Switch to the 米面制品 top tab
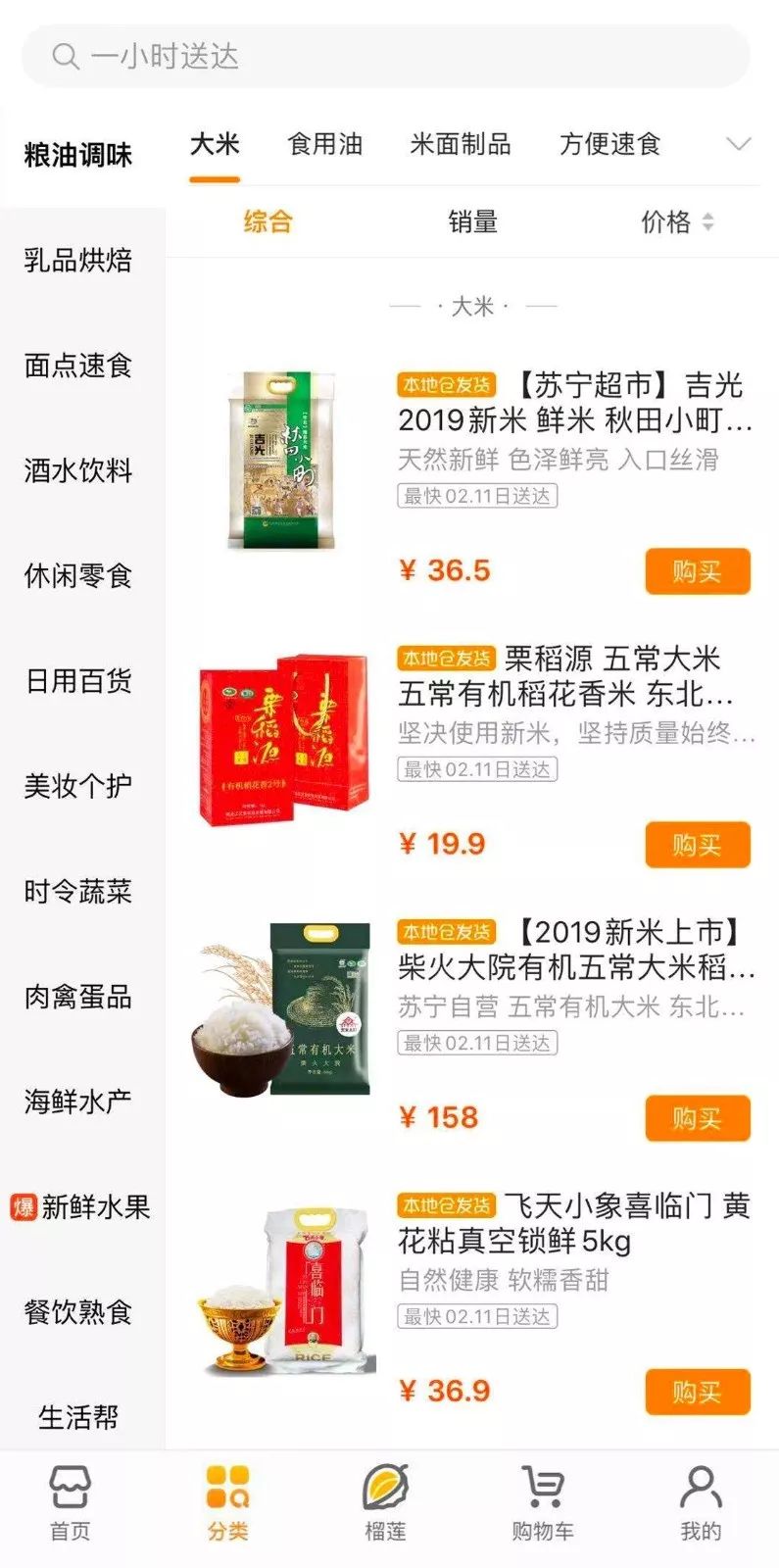 pyautogui.click(x=461, y=144)
